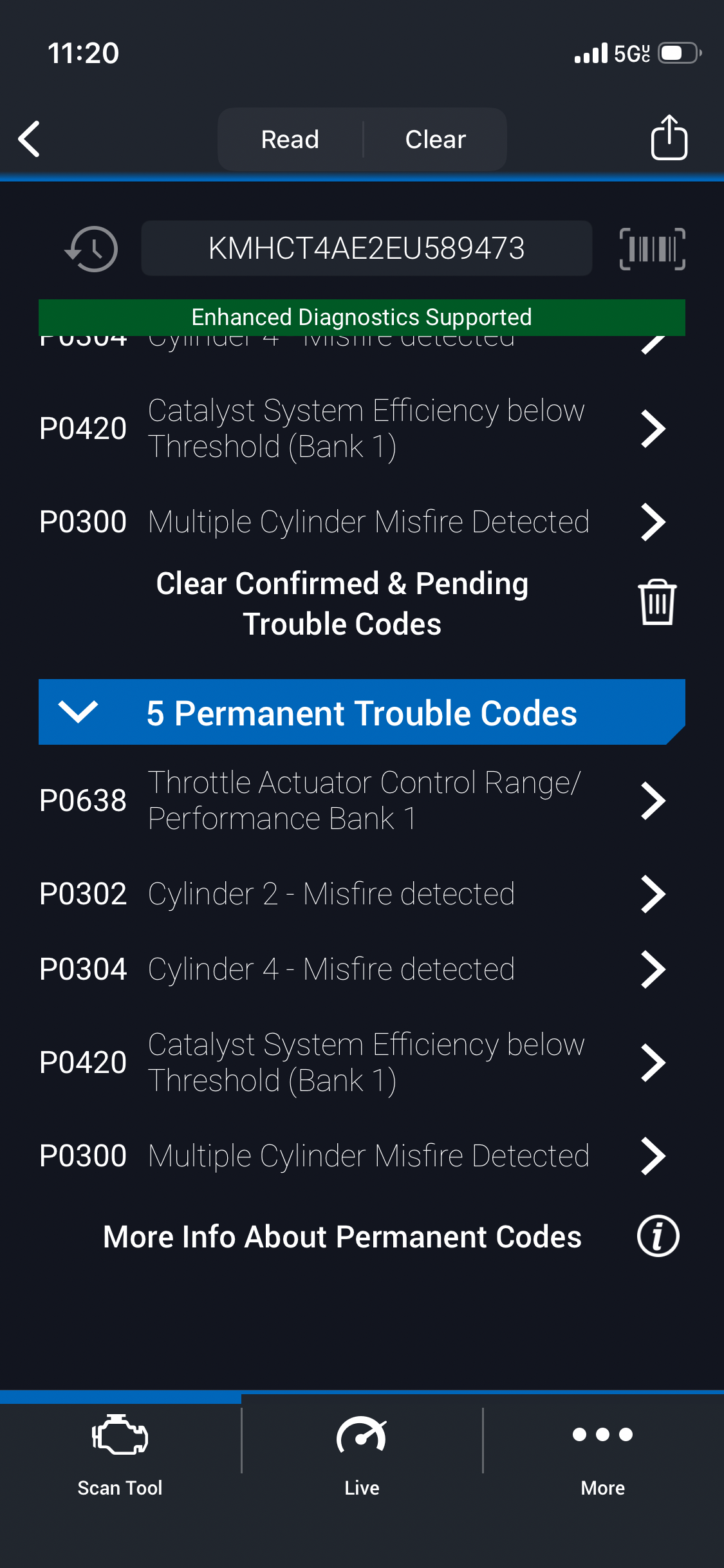Open the VIN history clock icon
Screen dimensions: 724x1568
point(92,249)
